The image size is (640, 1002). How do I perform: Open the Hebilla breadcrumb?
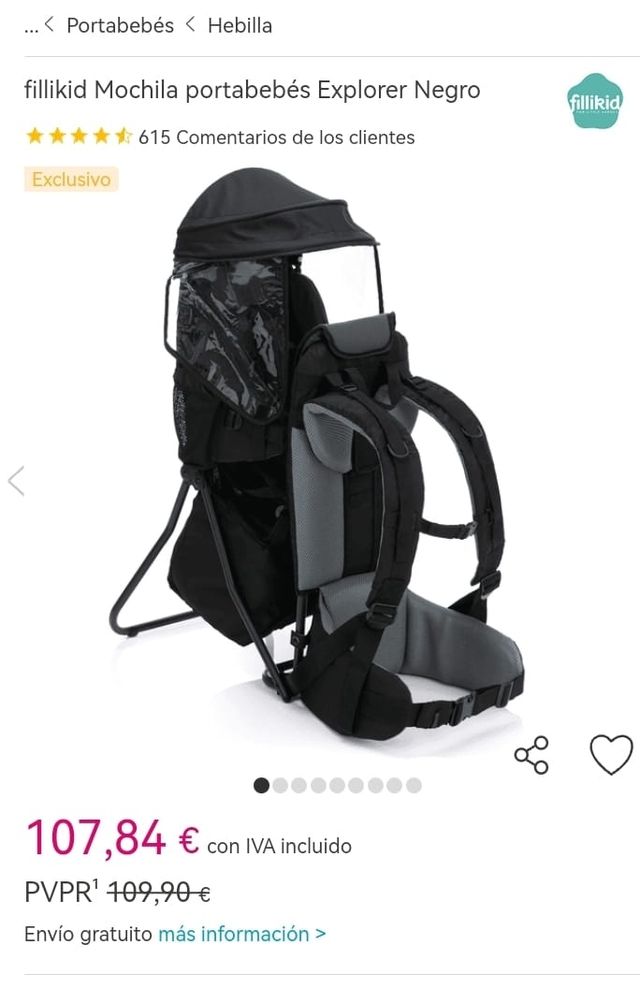tap(239, 26)
